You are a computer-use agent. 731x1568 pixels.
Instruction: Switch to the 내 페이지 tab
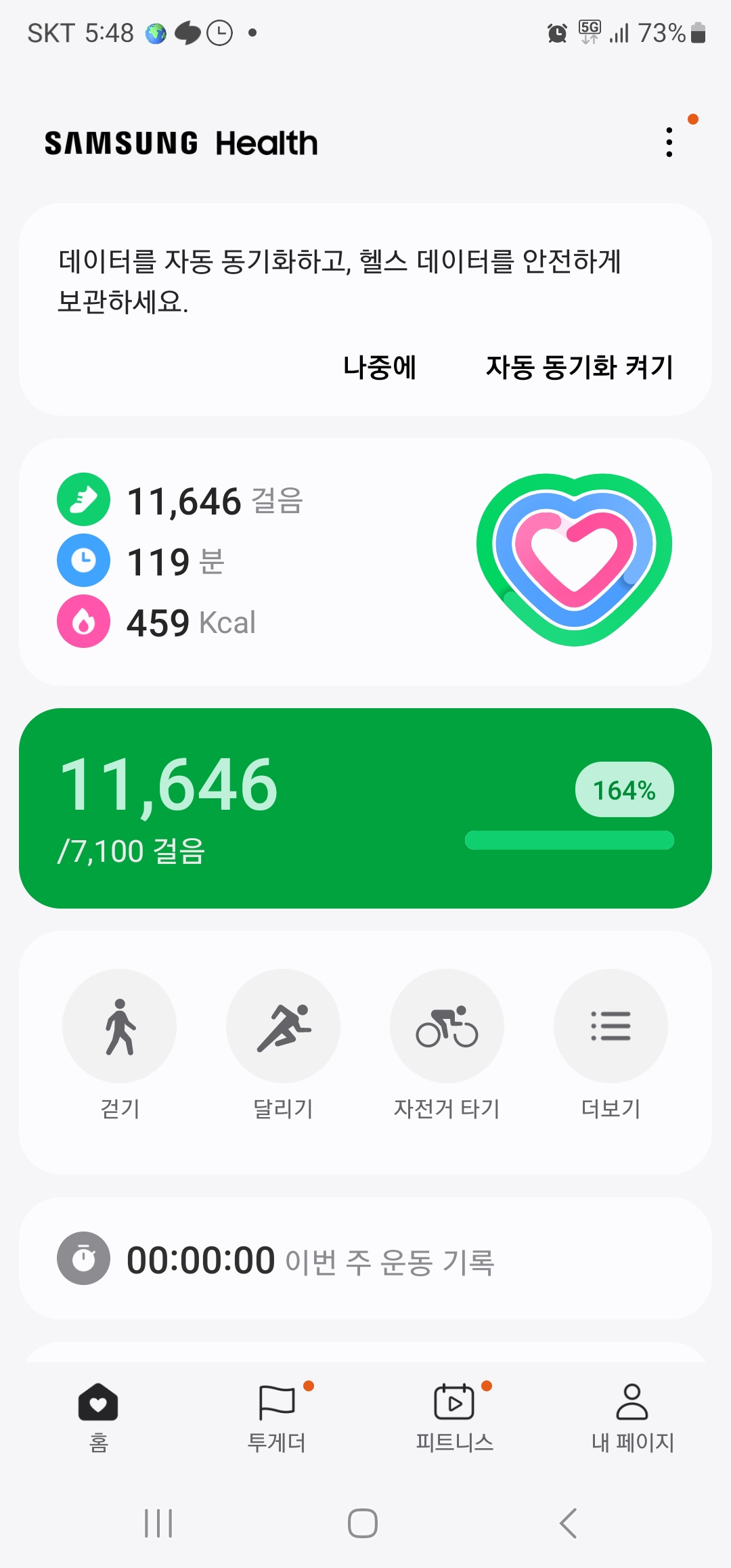[632, 1416]
